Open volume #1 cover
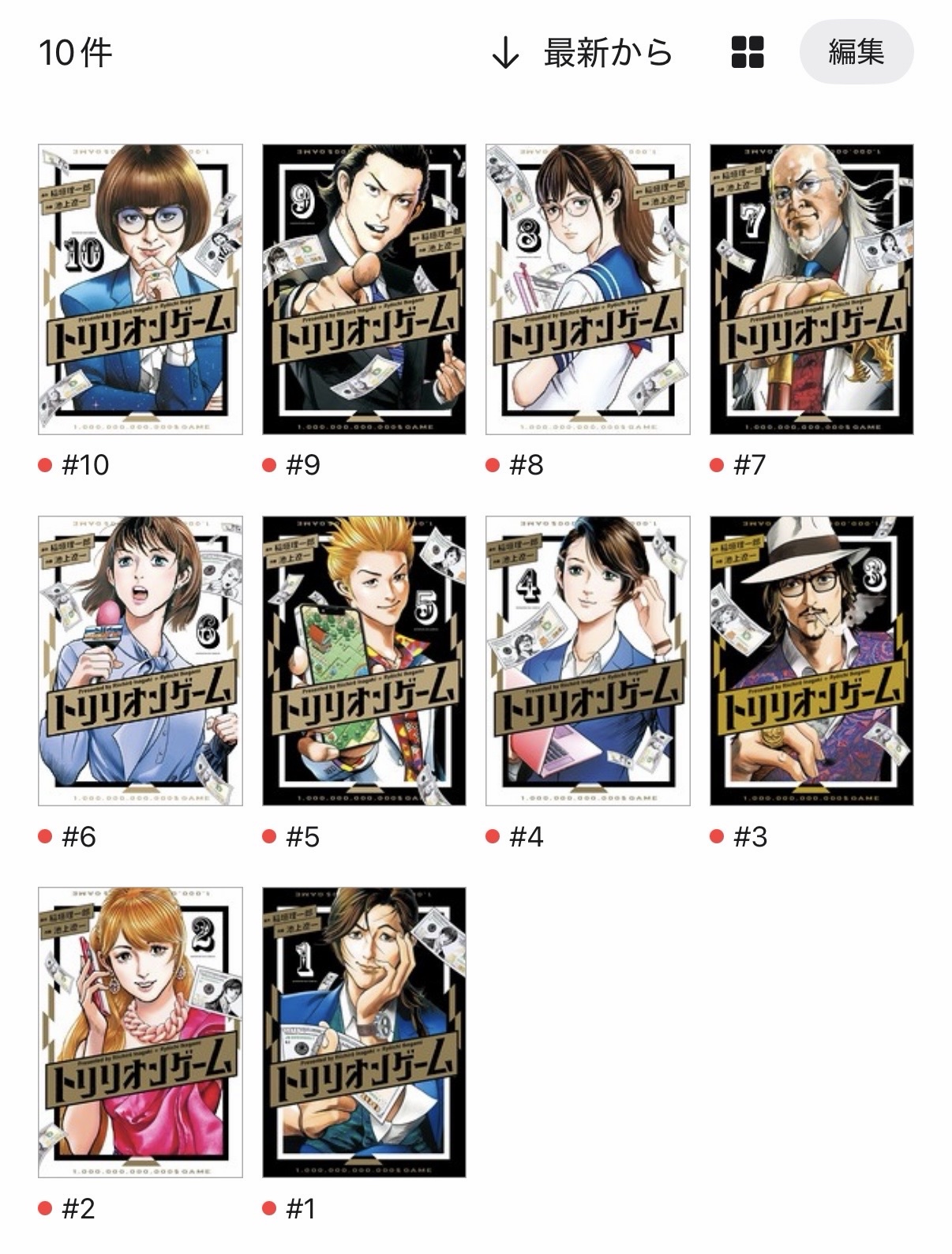Image resolution: width=952 pixels, height=1254 pixels. point(364,1032)
